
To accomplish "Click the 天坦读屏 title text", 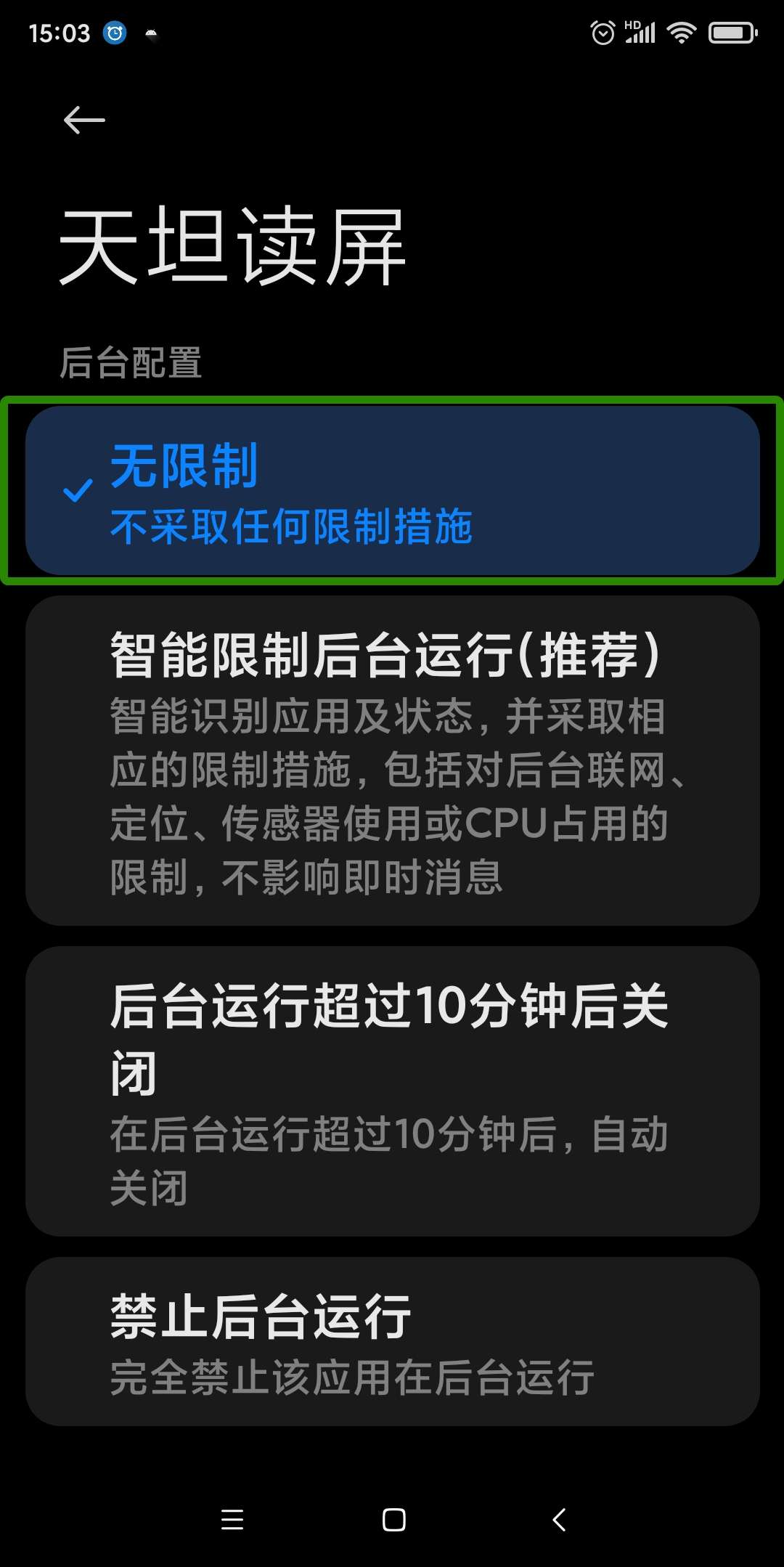I will point(232,247).
